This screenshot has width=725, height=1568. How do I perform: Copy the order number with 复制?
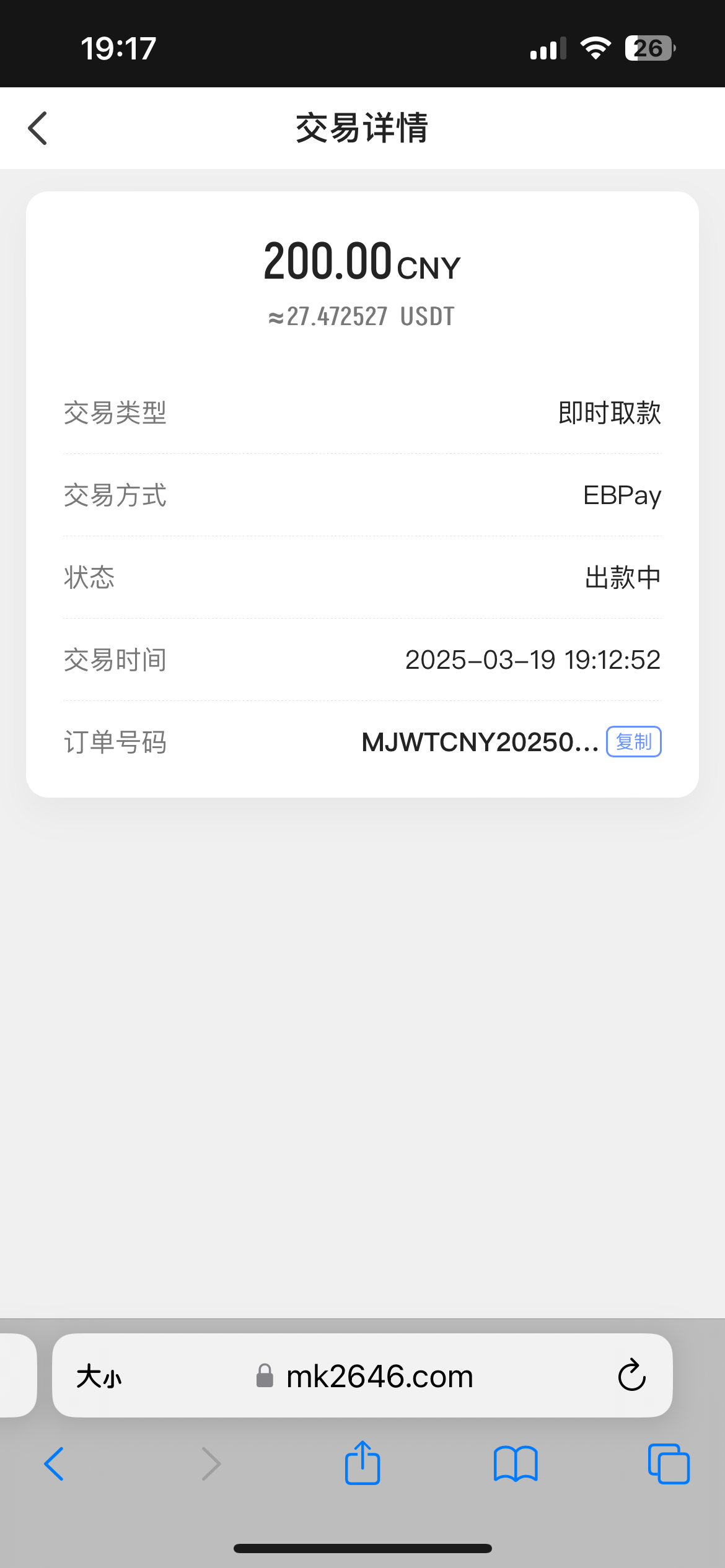(x=633, y=741)
